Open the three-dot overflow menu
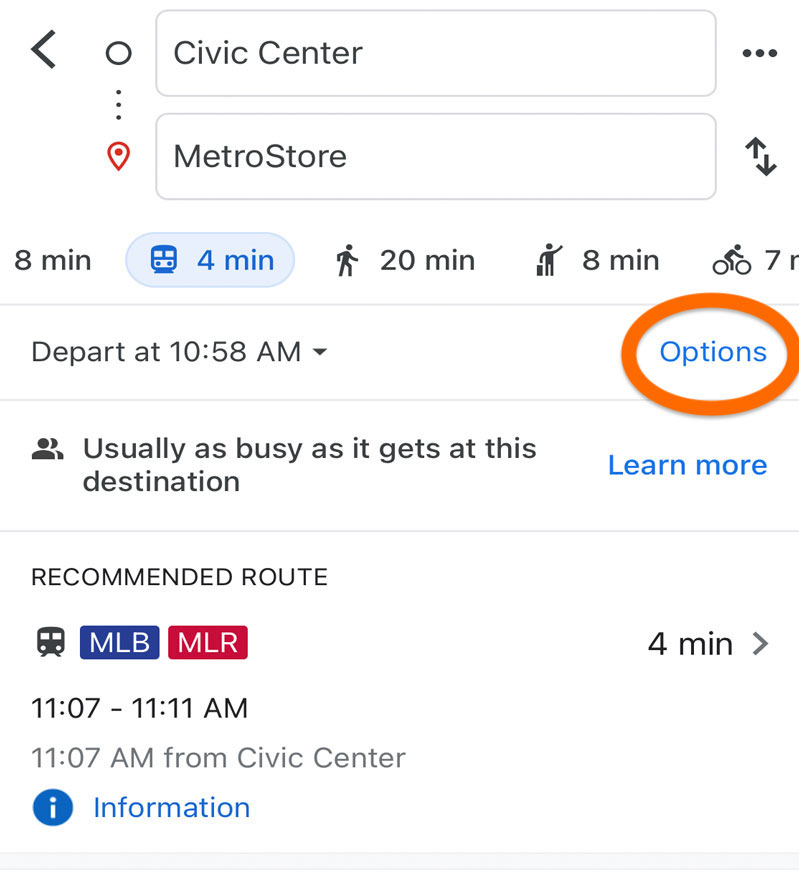 760,54
